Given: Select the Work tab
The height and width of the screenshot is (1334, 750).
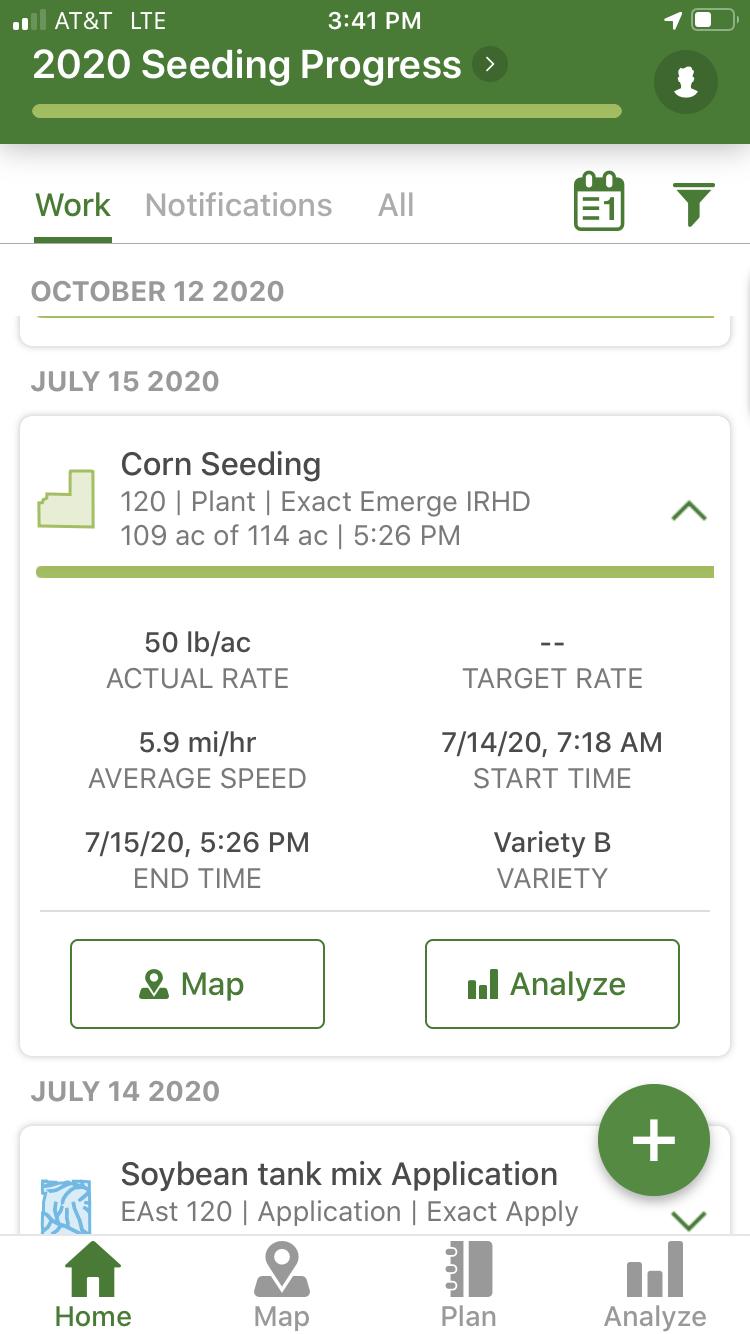Looking at the screenshot, I should (x=73, y=205).
